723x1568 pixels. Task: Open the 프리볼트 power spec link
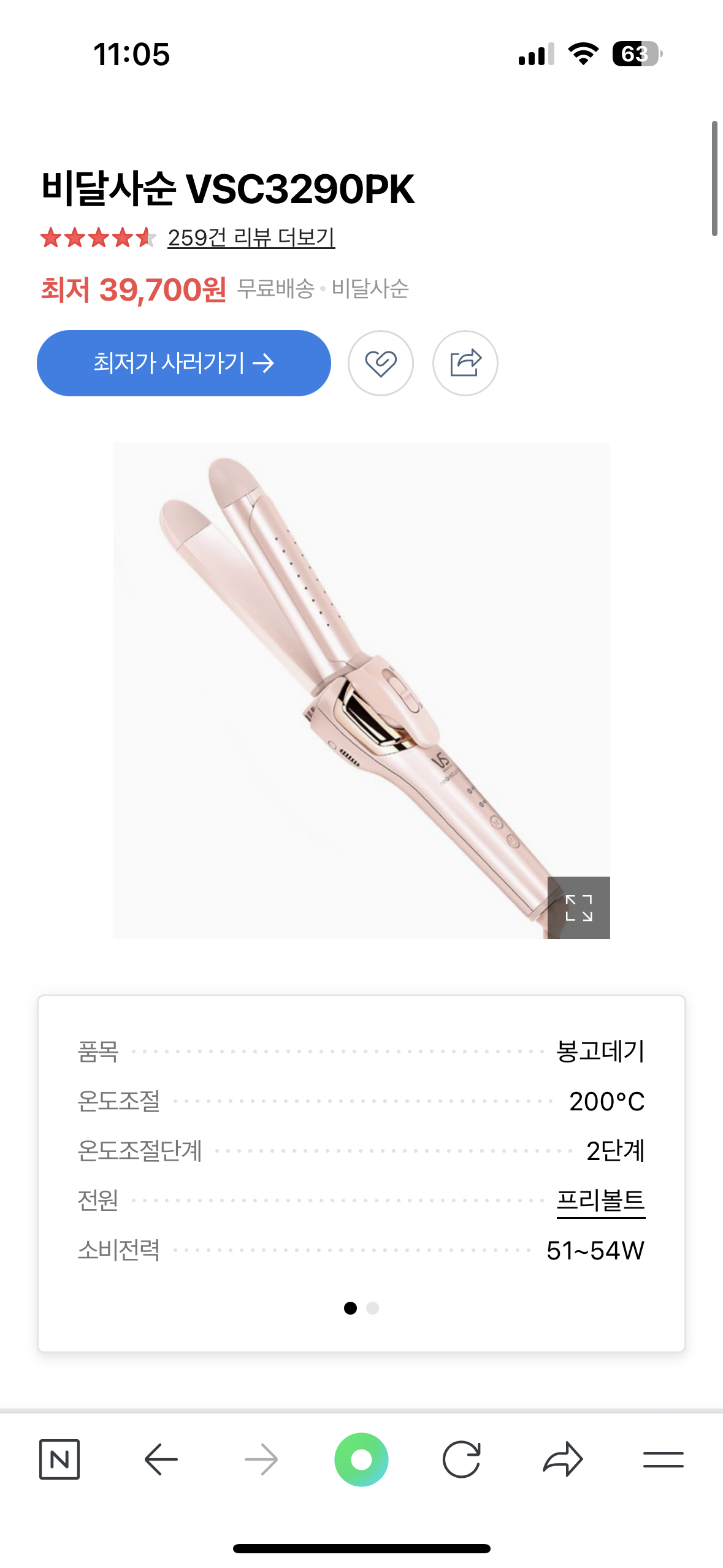point(600,1200)
